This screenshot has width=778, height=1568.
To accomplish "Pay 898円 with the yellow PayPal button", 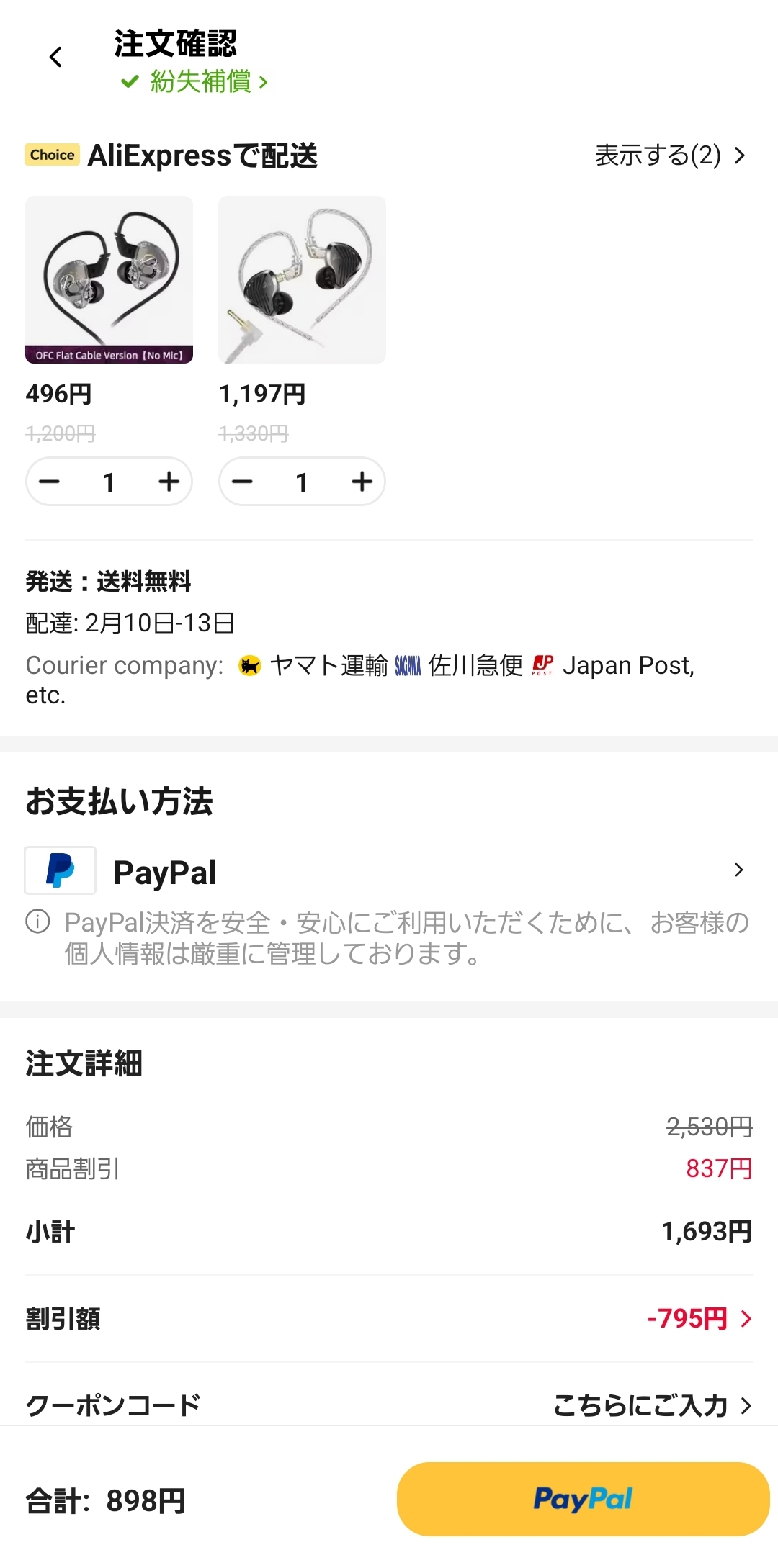I will pos(583,1499).
